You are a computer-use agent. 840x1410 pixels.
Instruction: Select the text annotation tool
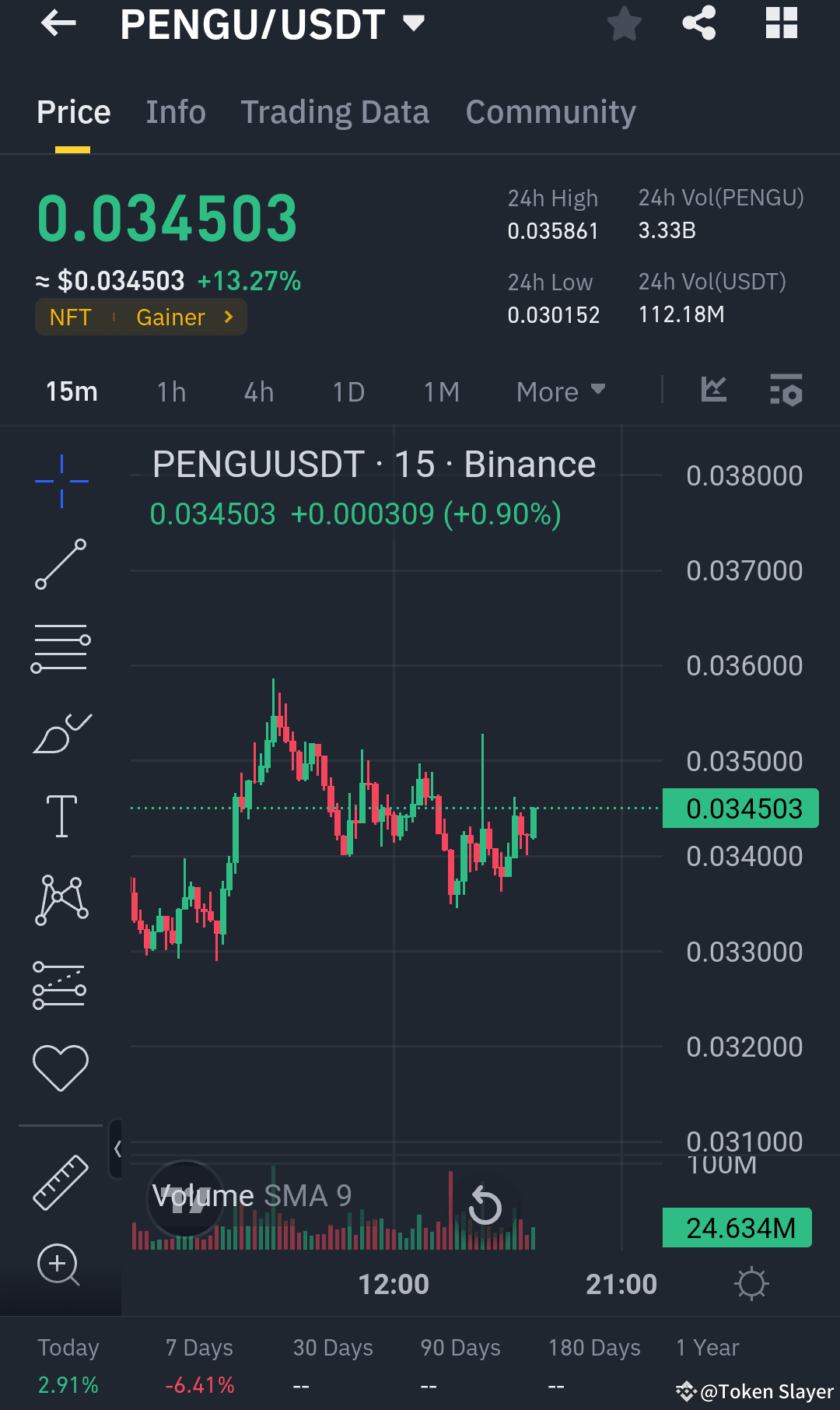coord(61,815)
